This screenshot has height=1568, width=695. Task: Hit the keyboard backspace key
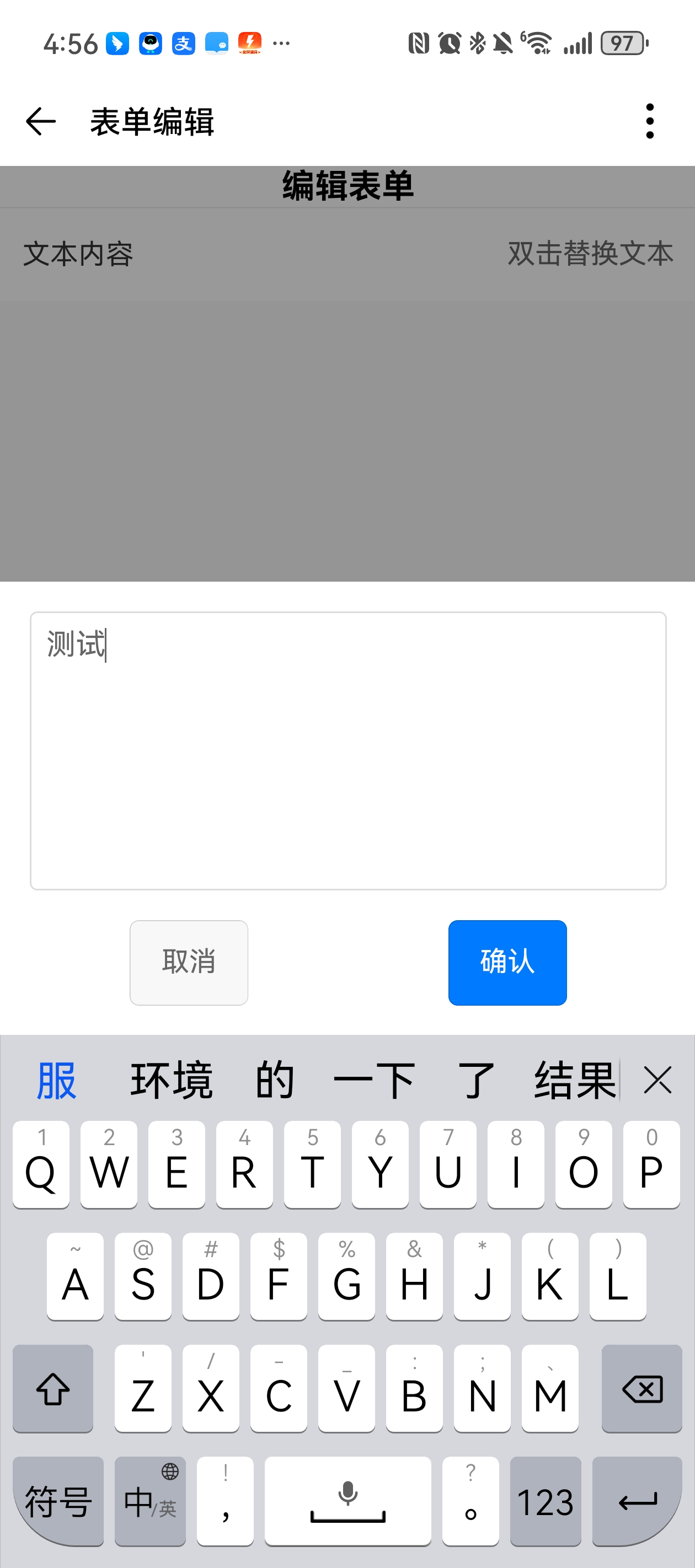pos(641,1388)
